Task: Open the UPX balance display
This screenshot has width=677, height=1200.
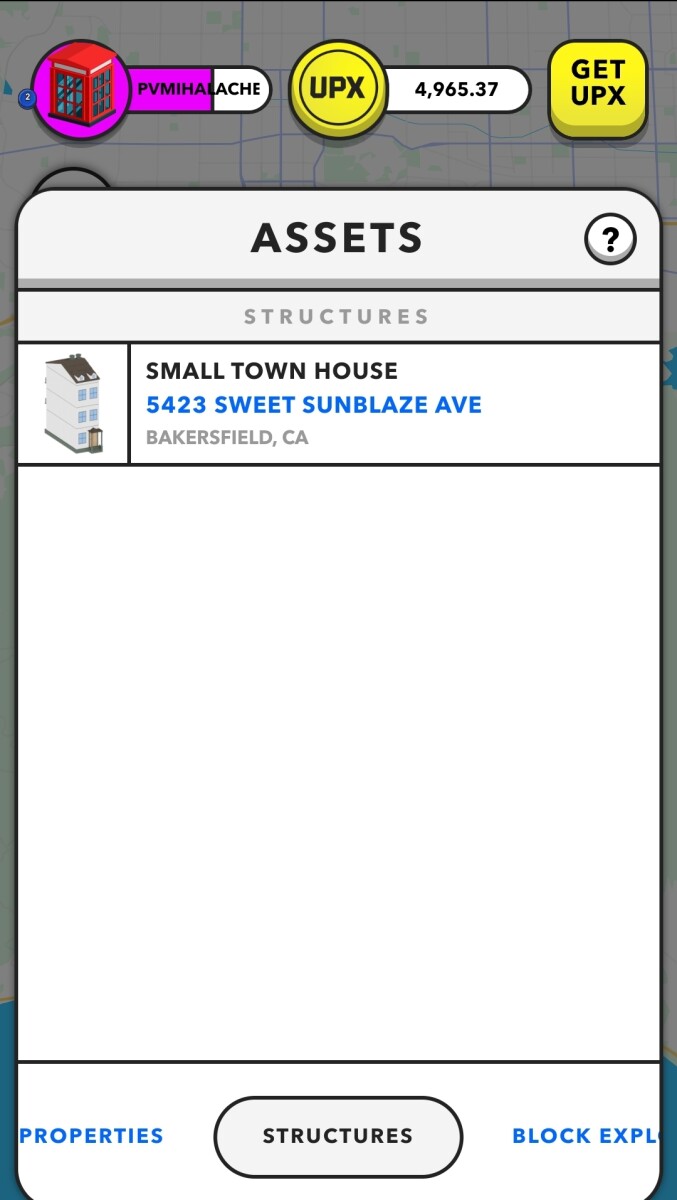Action: [x=456, y=90]
